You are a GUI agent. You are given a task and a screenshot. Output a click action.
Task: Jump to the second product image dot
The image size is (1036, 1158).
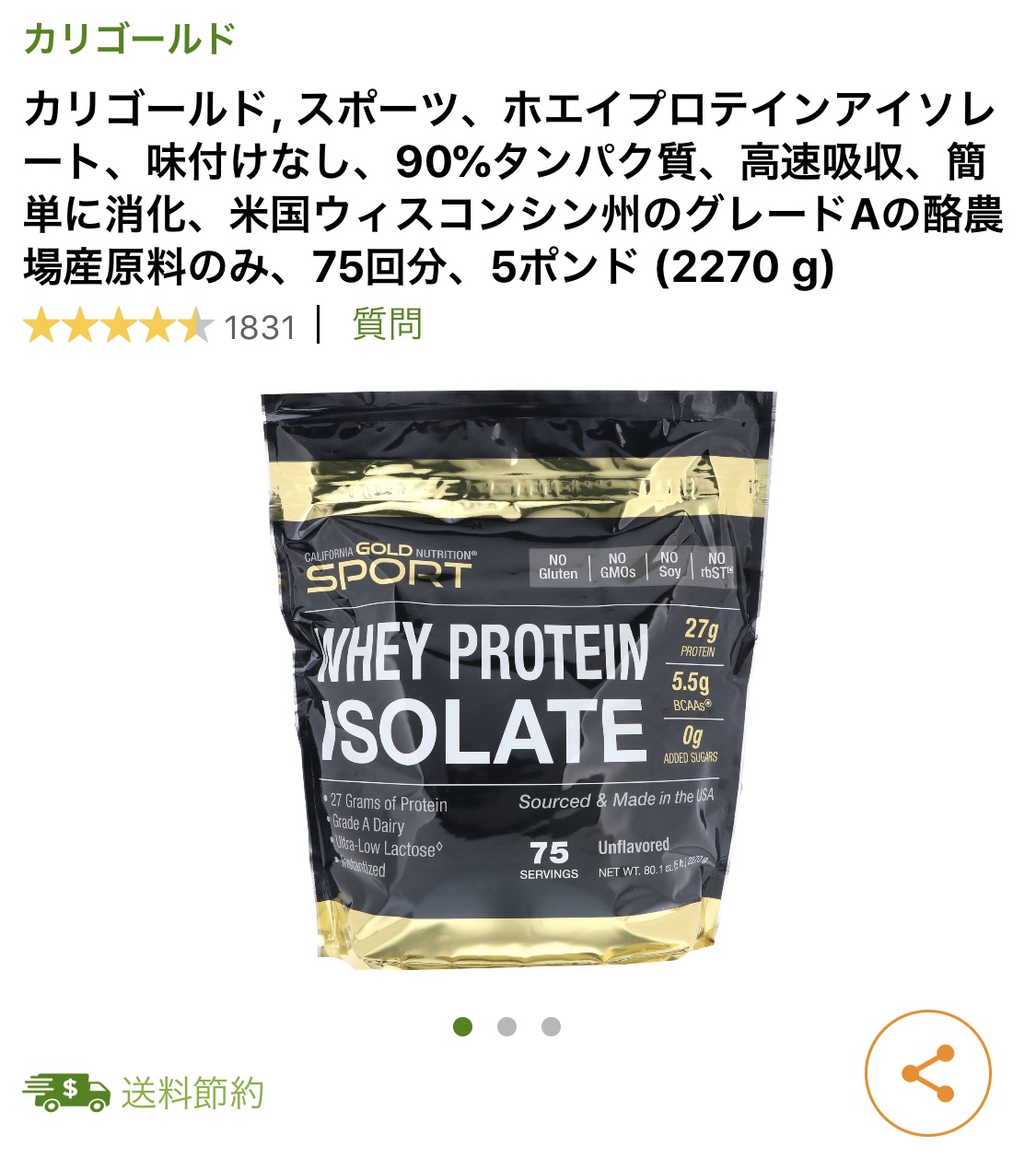point(506,1026)
